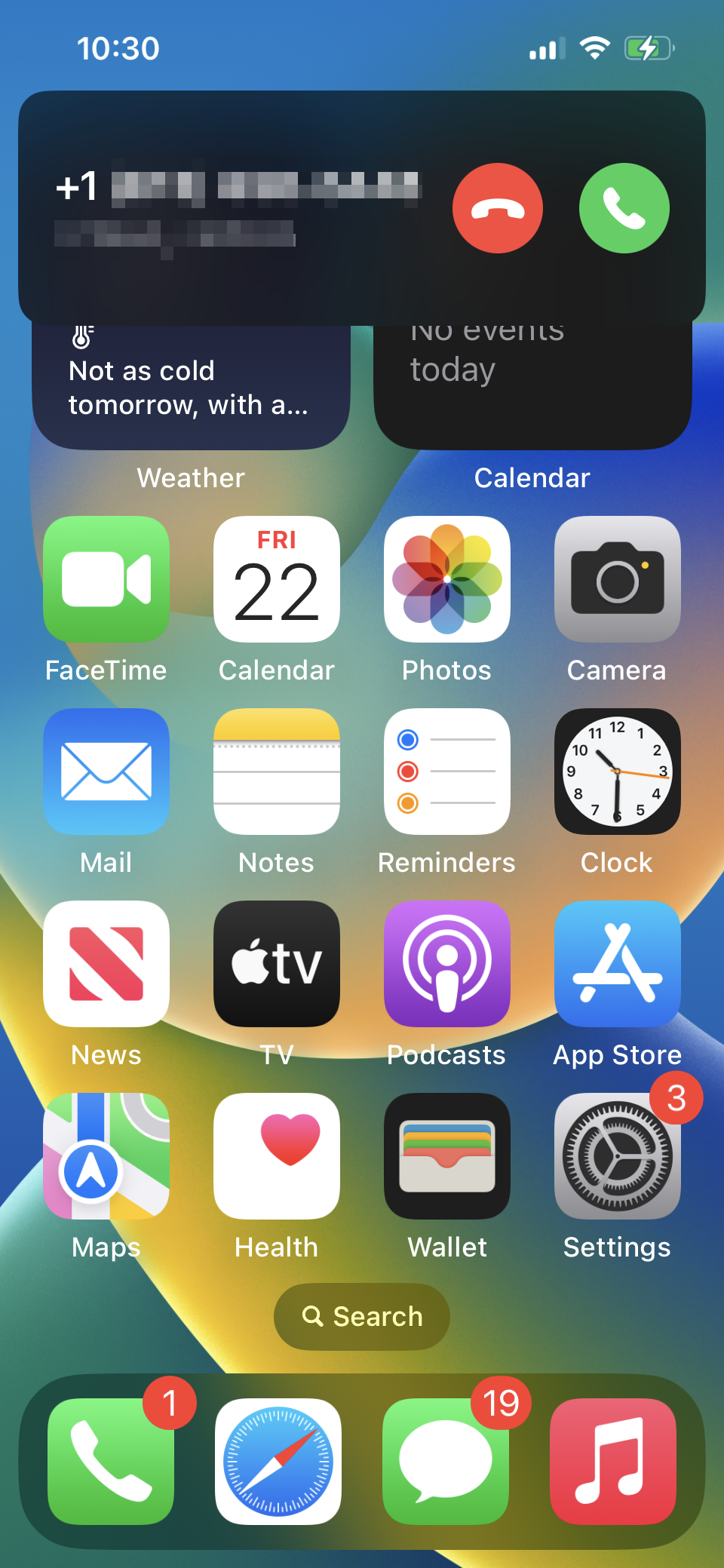Accept the incoming call
The width and height of the screenshot is (724, 1568).
624,208
